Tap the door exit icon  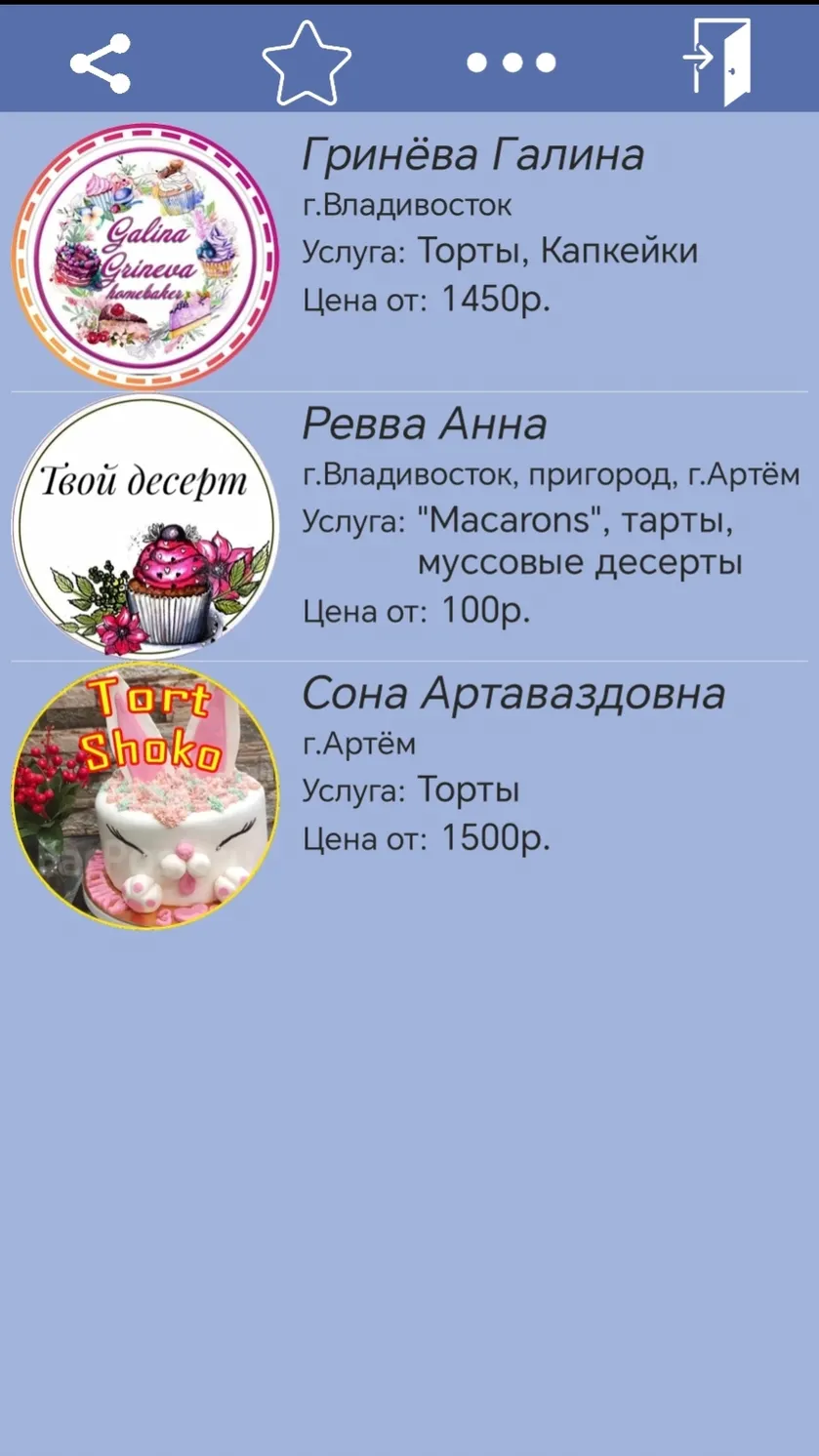[x=717, y=62]
